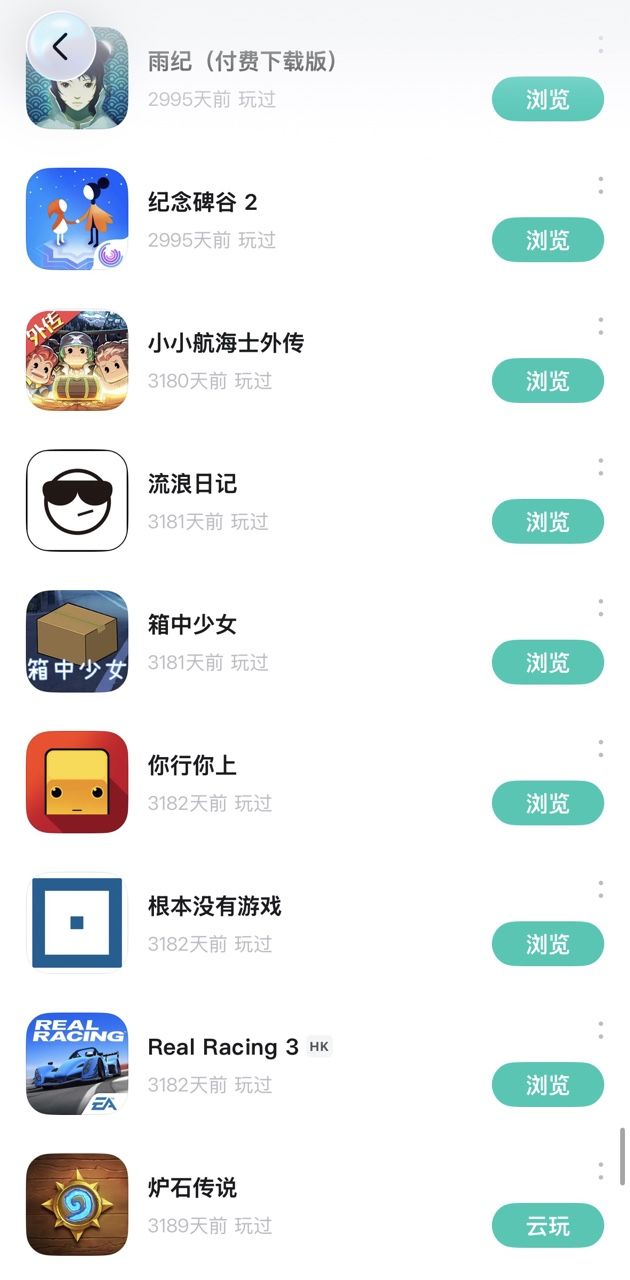Tap 浏览 for Real Racing 3

click(547, 1086)
